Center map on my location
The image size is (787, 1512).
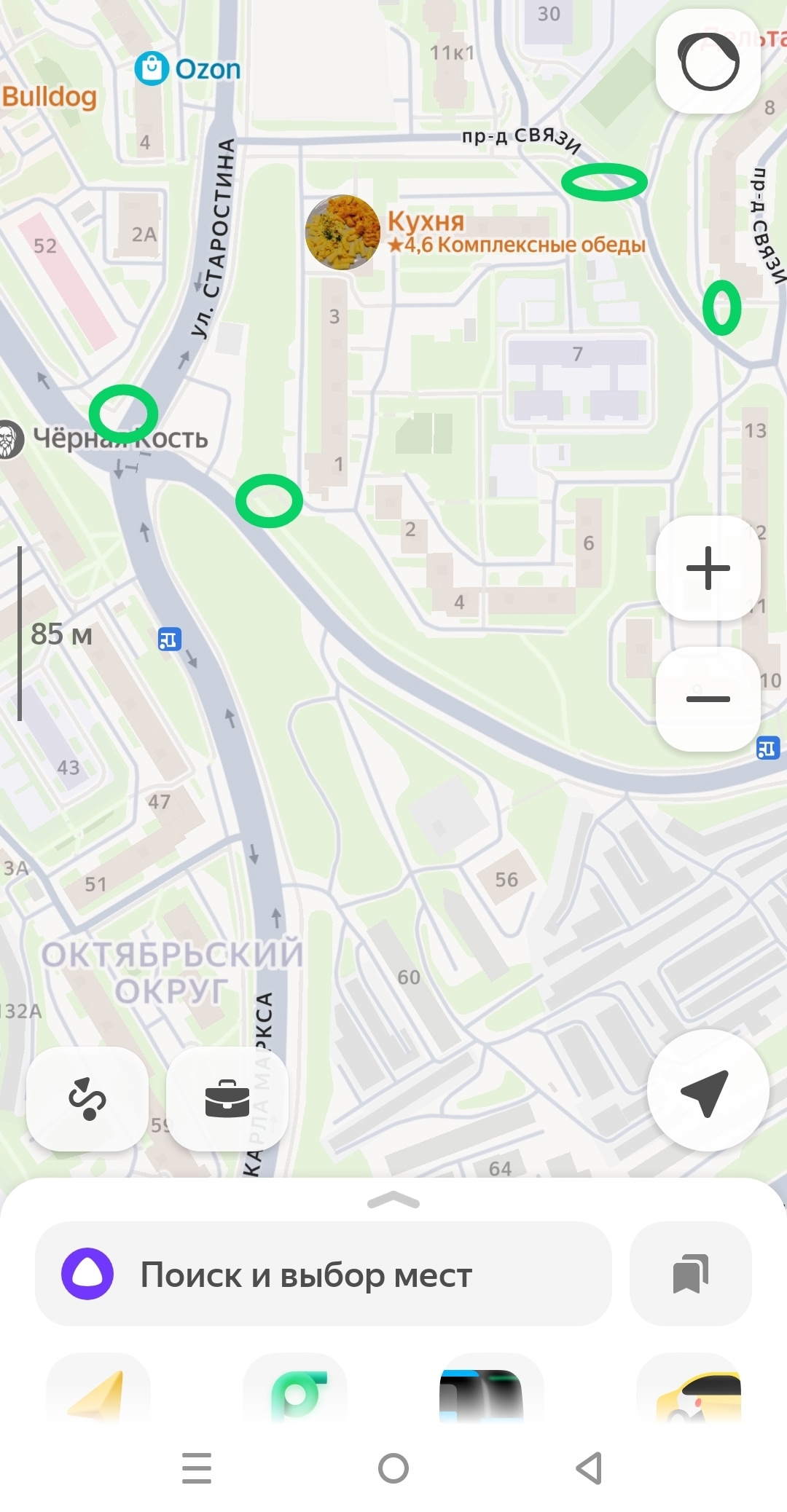point(708,1090)
